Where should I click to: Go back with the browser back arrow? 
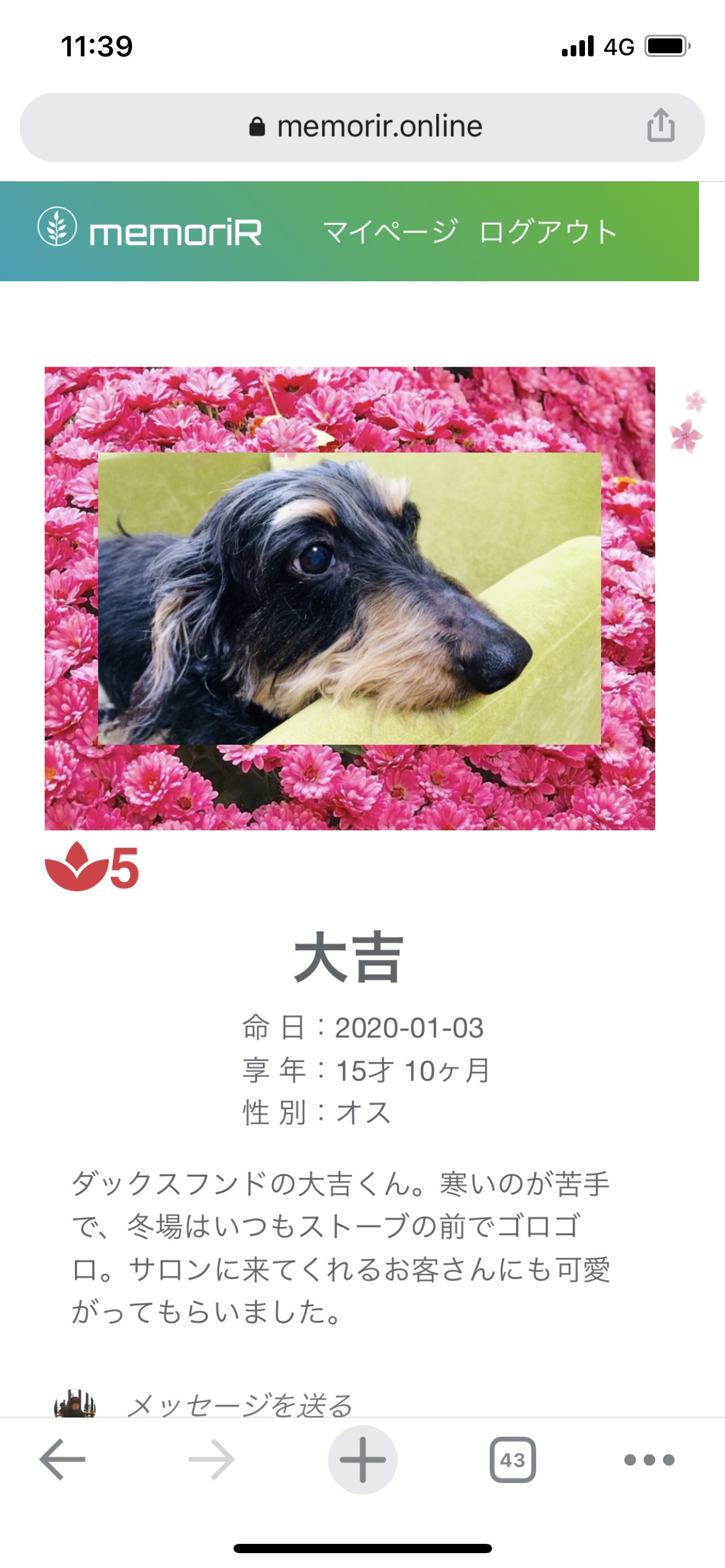62,1459
